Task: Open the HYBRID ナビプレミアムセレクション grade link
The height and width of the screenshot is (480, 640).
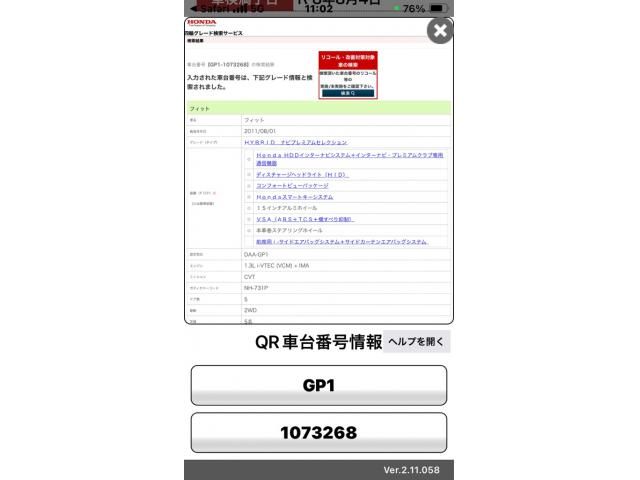Action: pyautogui.click(x=296, y=142)
